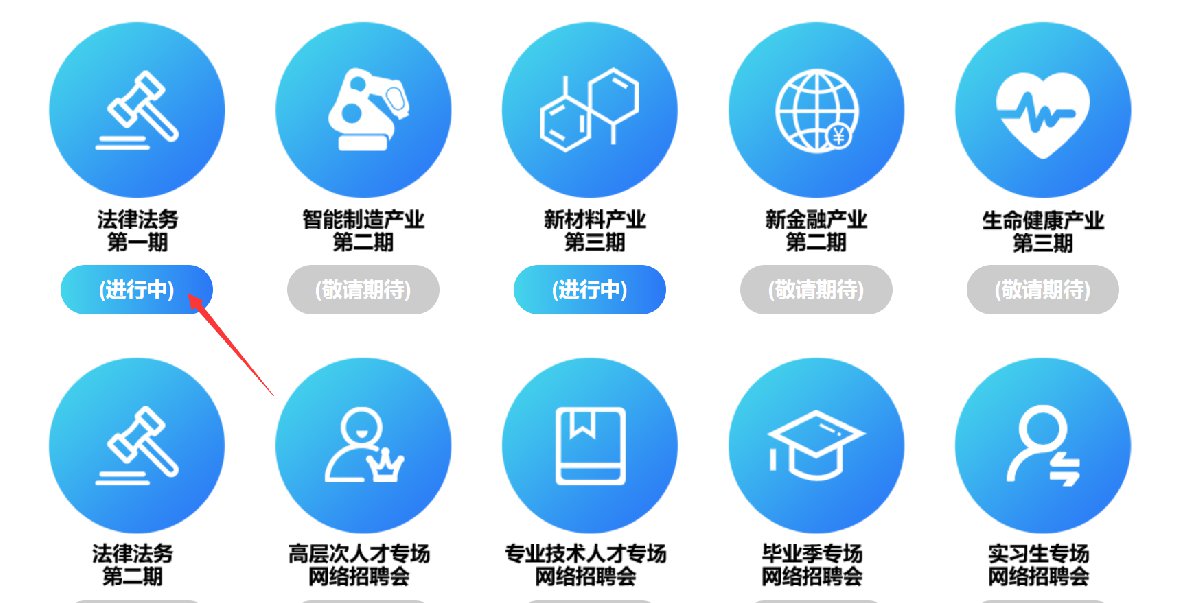Viewport: 1200px width, 603px height.
Task: Tap 敬请期待 button under 新金融产业
Action: tap(816, 290)
